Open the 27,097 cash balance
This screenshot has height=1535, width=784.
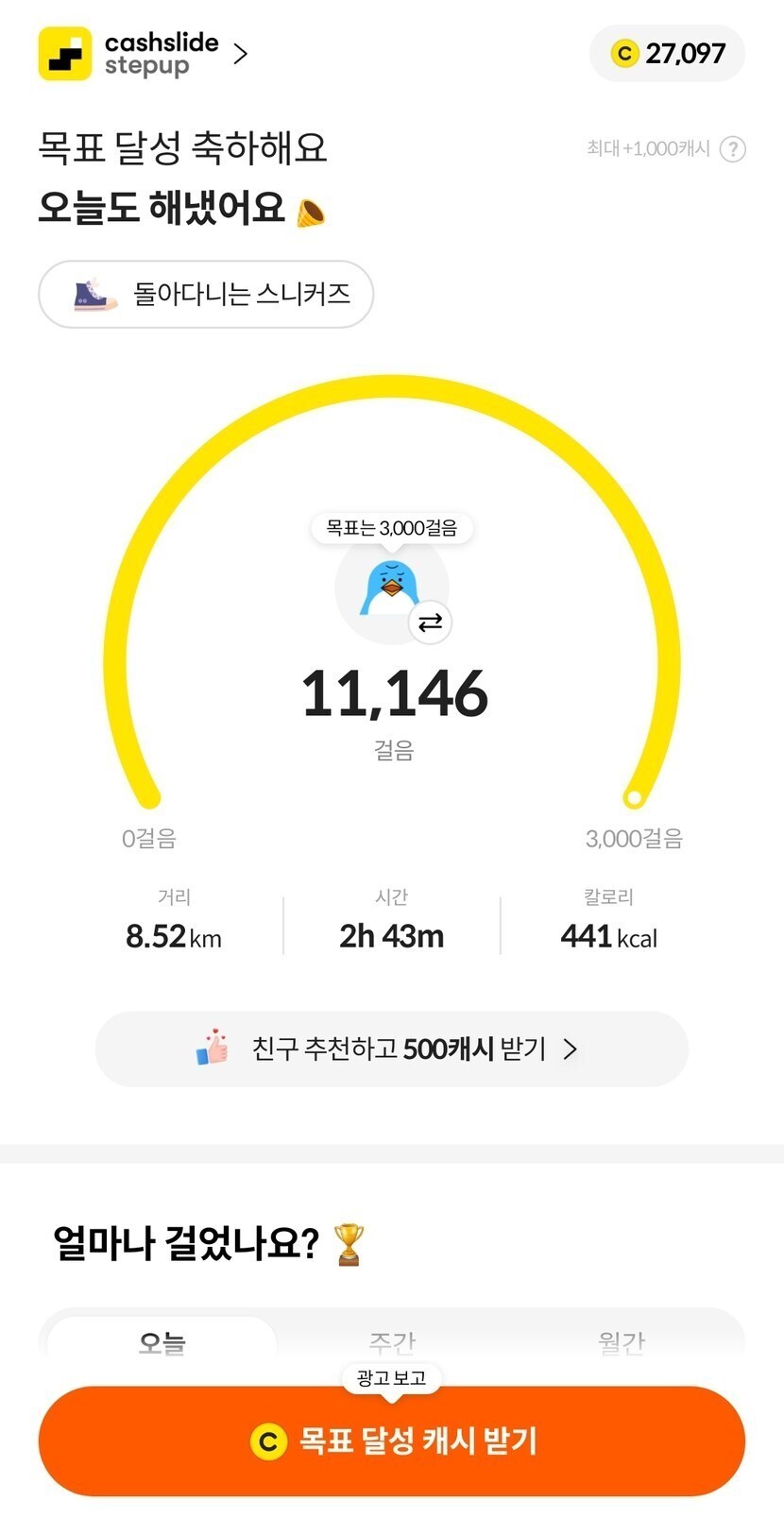pos(667,54)
